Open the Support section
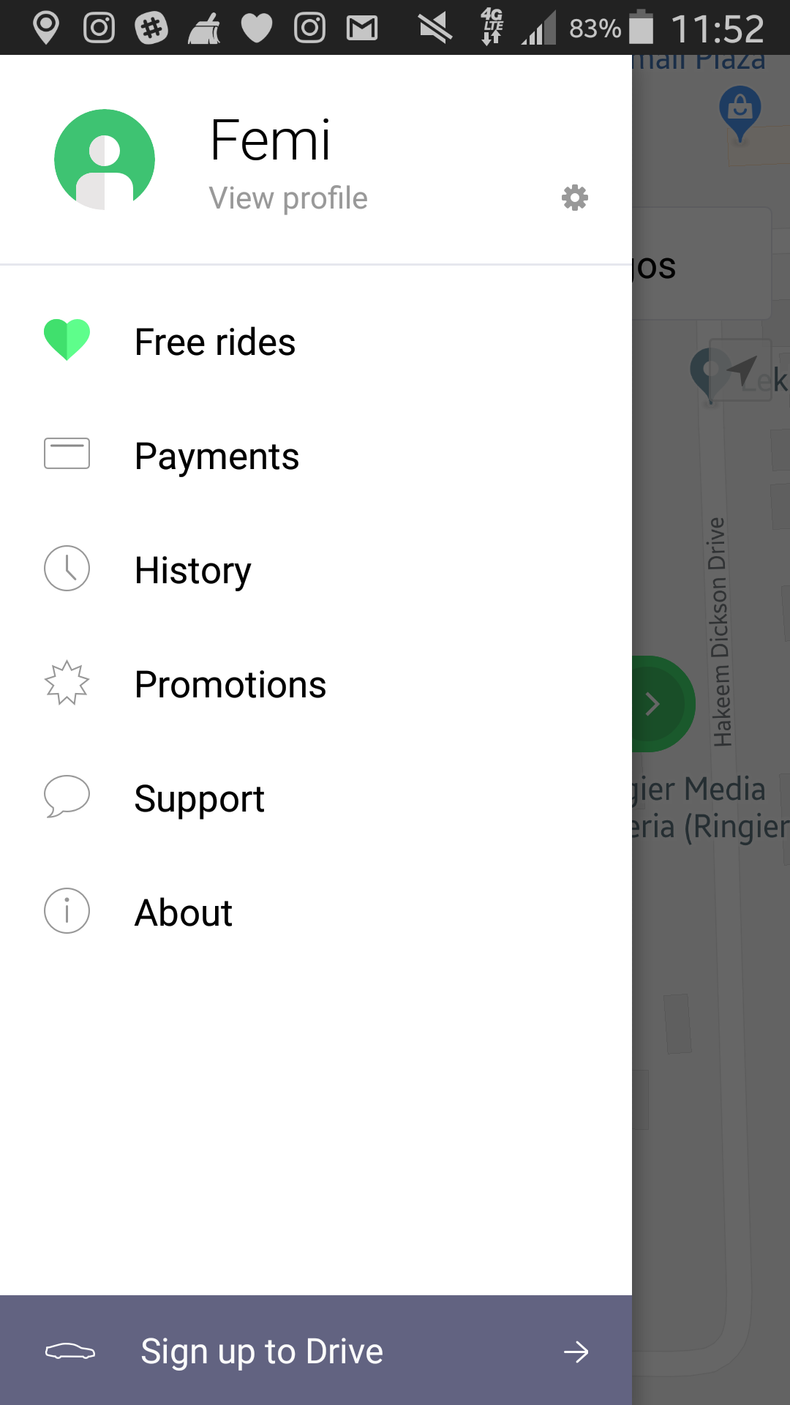Image resolution: width=790 pixels, height=1405 pixels. tap(199, 797)
